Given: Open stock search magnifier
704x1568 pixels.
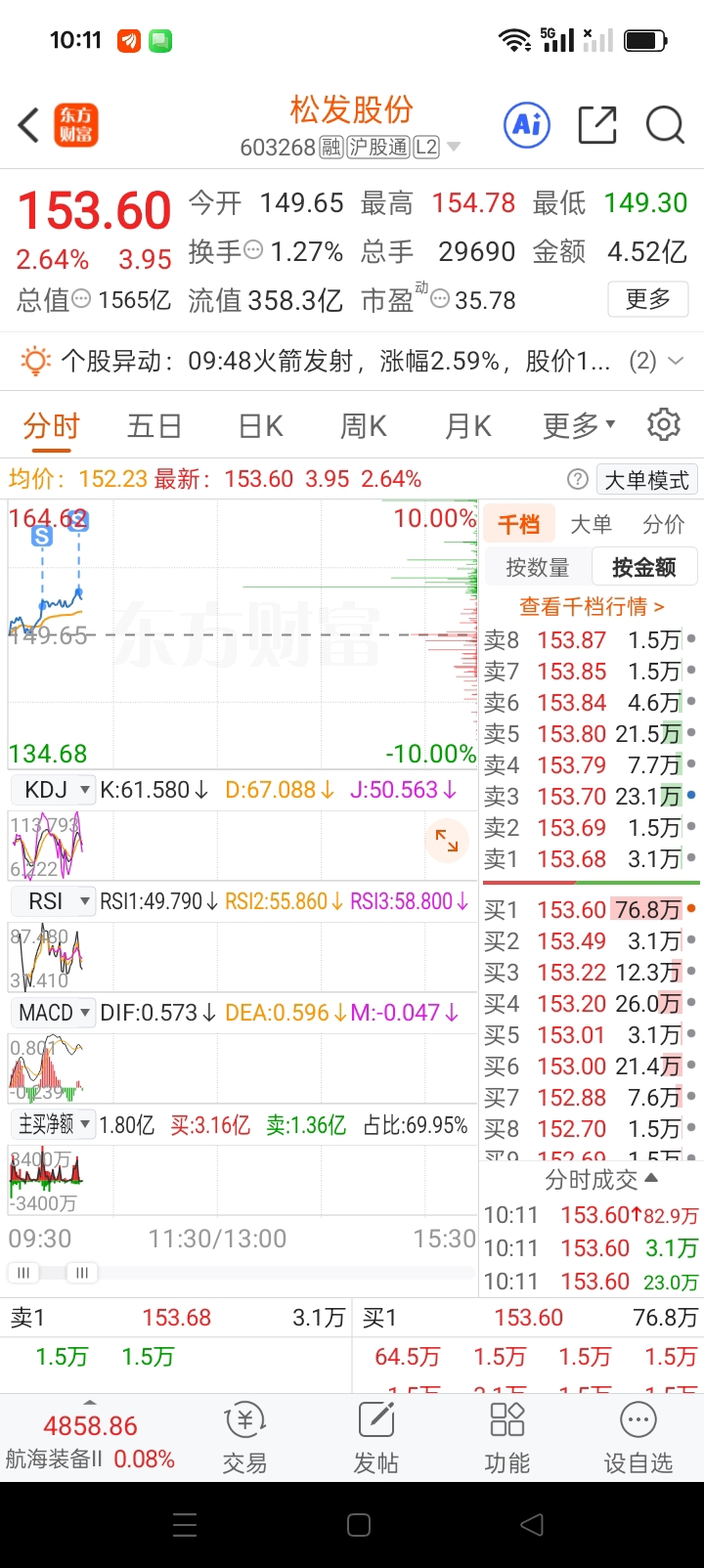Looking at the screenshot, I should (665, 125).
